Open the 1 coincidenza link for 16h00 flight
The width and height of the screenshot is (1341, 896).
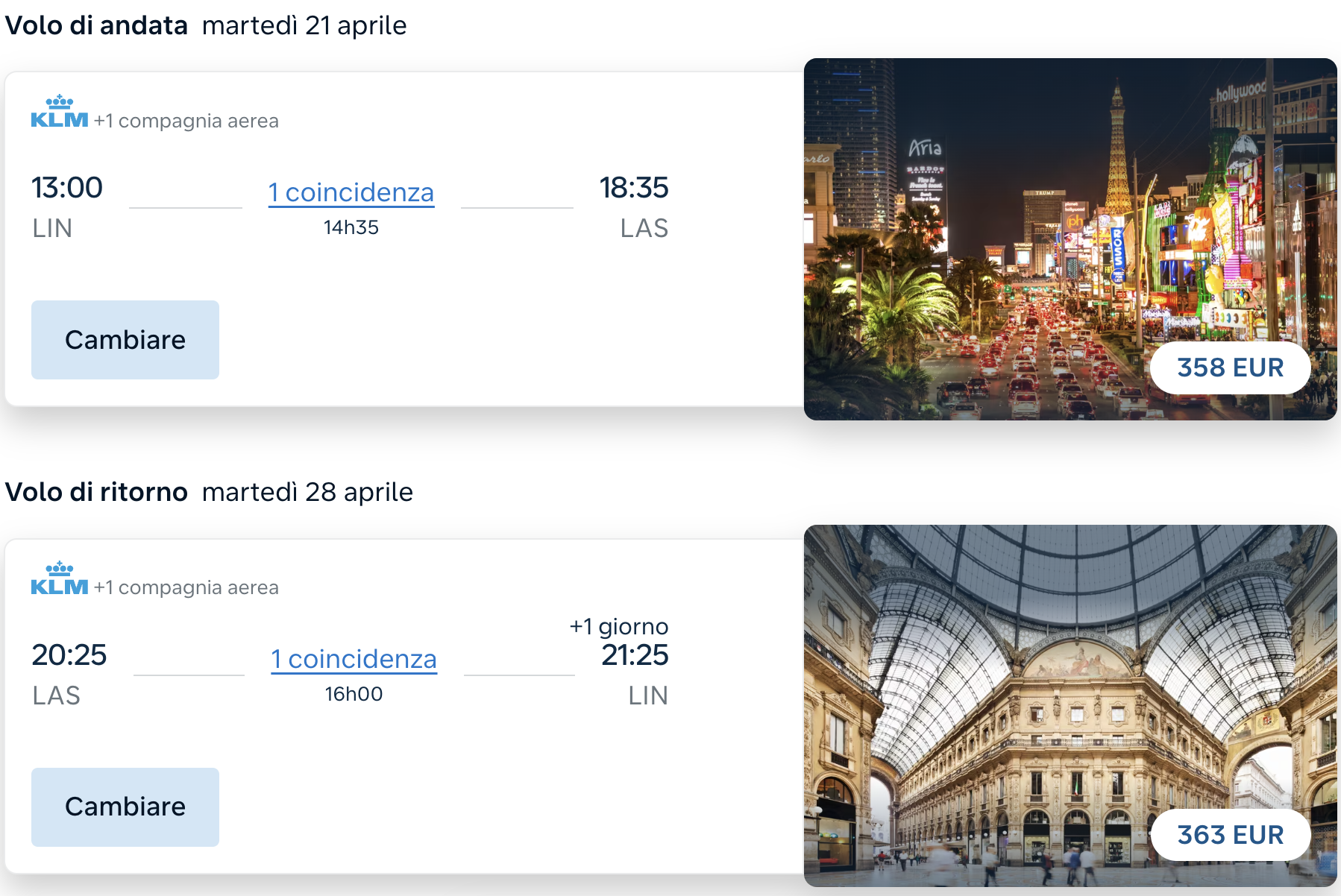coord(354,659)
